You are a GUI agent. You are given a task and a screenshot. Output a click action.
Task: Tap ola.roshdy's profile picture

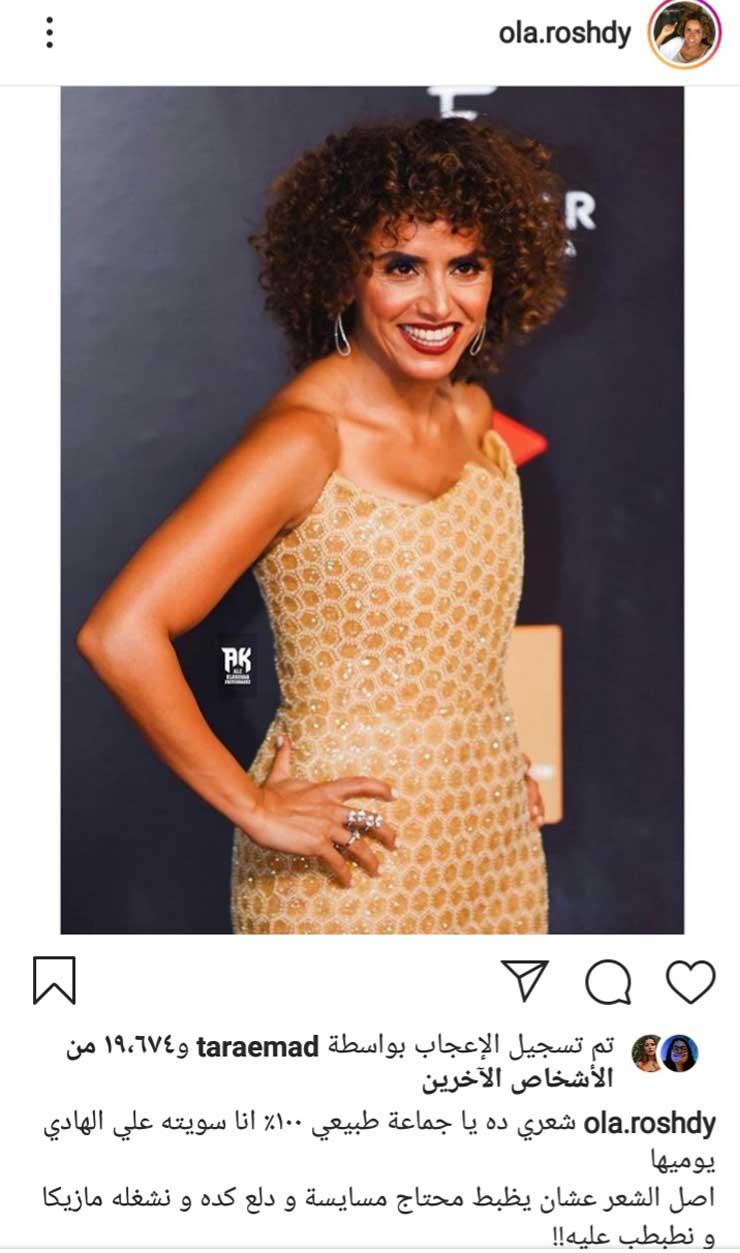point(683,35)
